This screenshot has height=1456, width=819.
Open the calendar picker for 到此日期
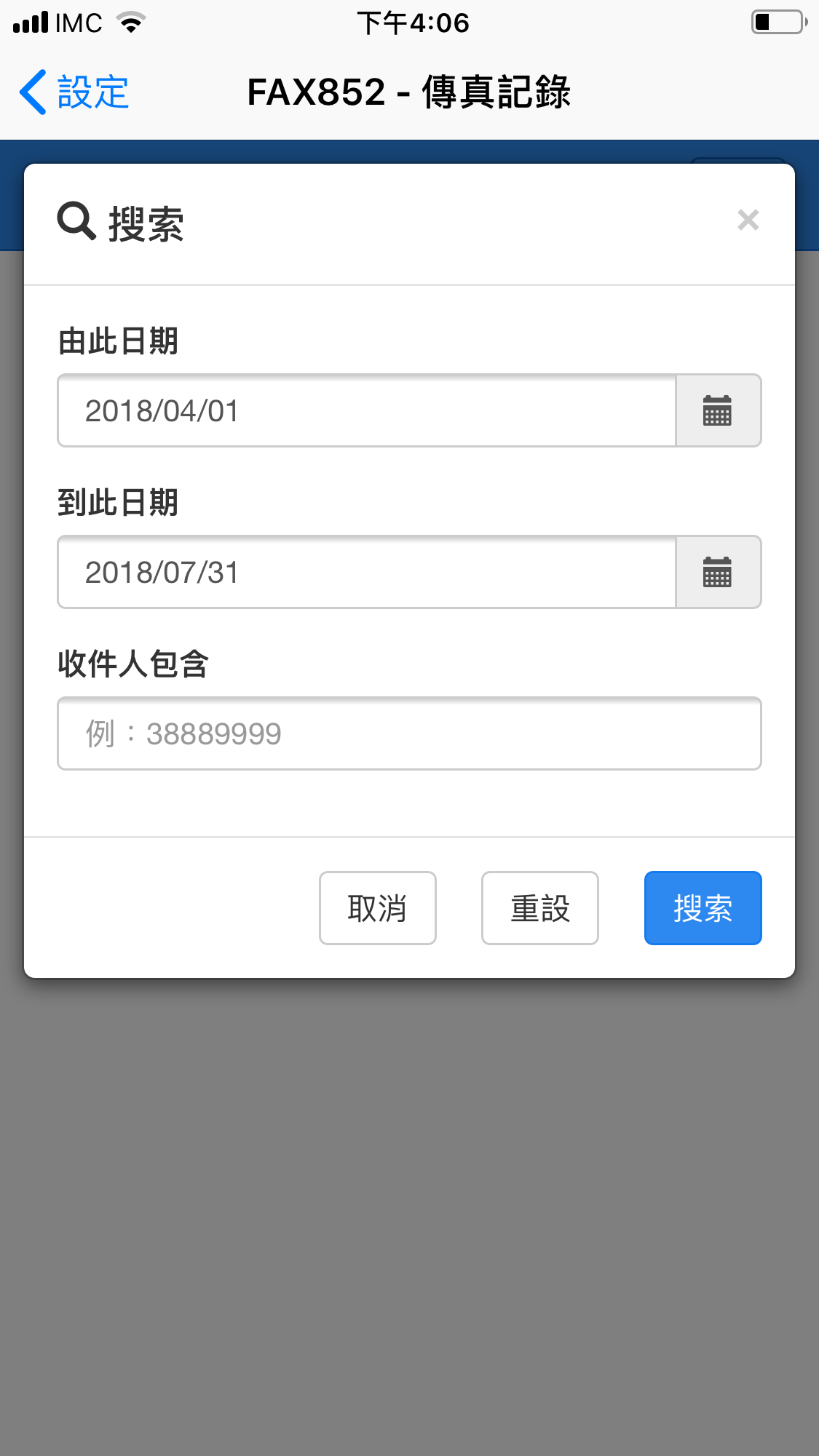click(719, 572)
